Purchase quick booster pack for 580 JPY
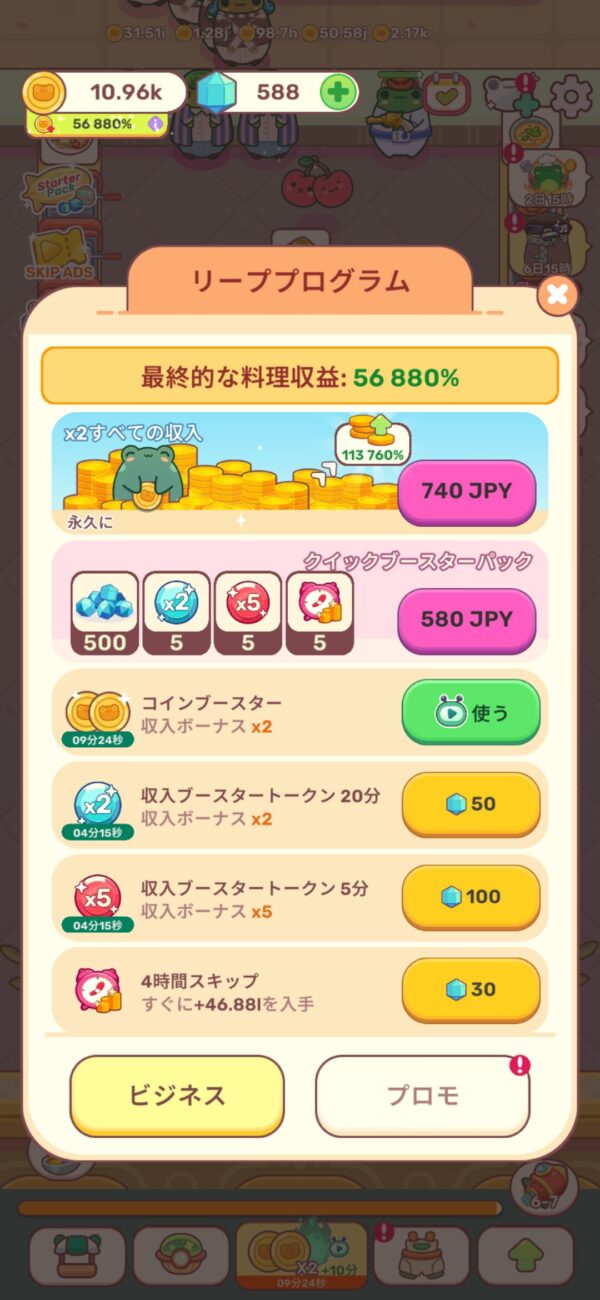600x1300 pixels. 466,620
